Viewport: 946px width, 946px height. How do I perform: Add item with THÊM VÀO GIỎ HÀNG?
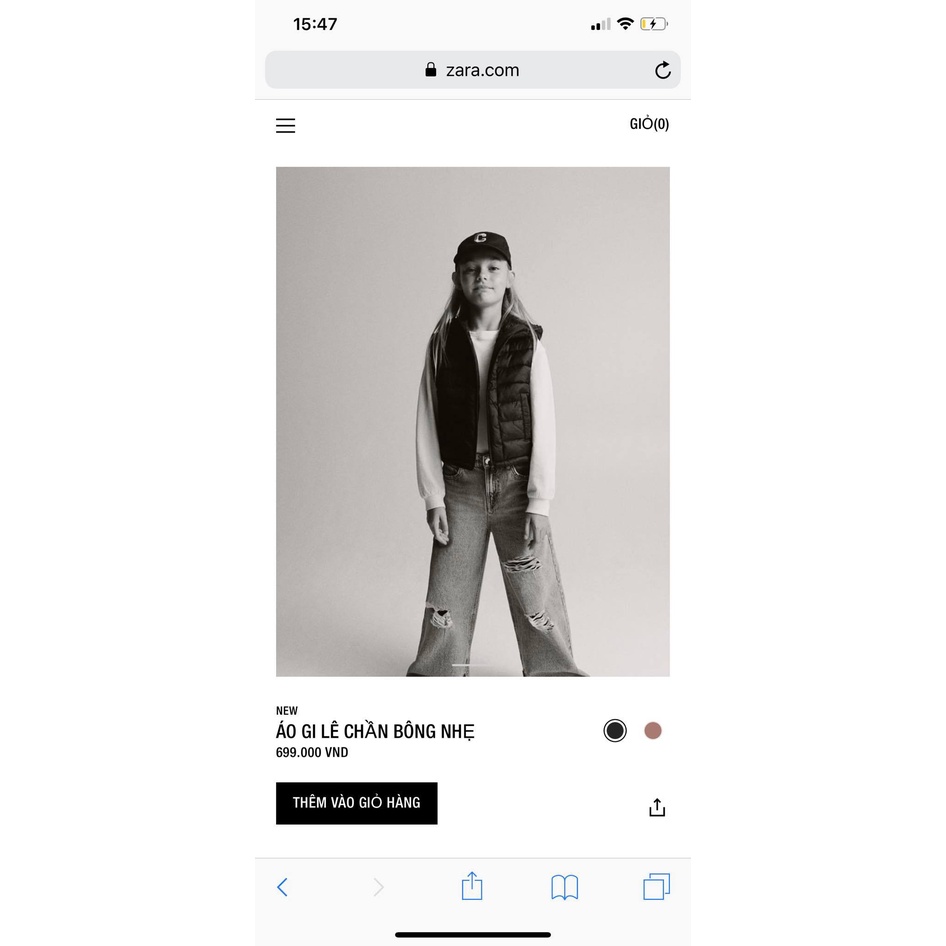[x=356, y=803]
